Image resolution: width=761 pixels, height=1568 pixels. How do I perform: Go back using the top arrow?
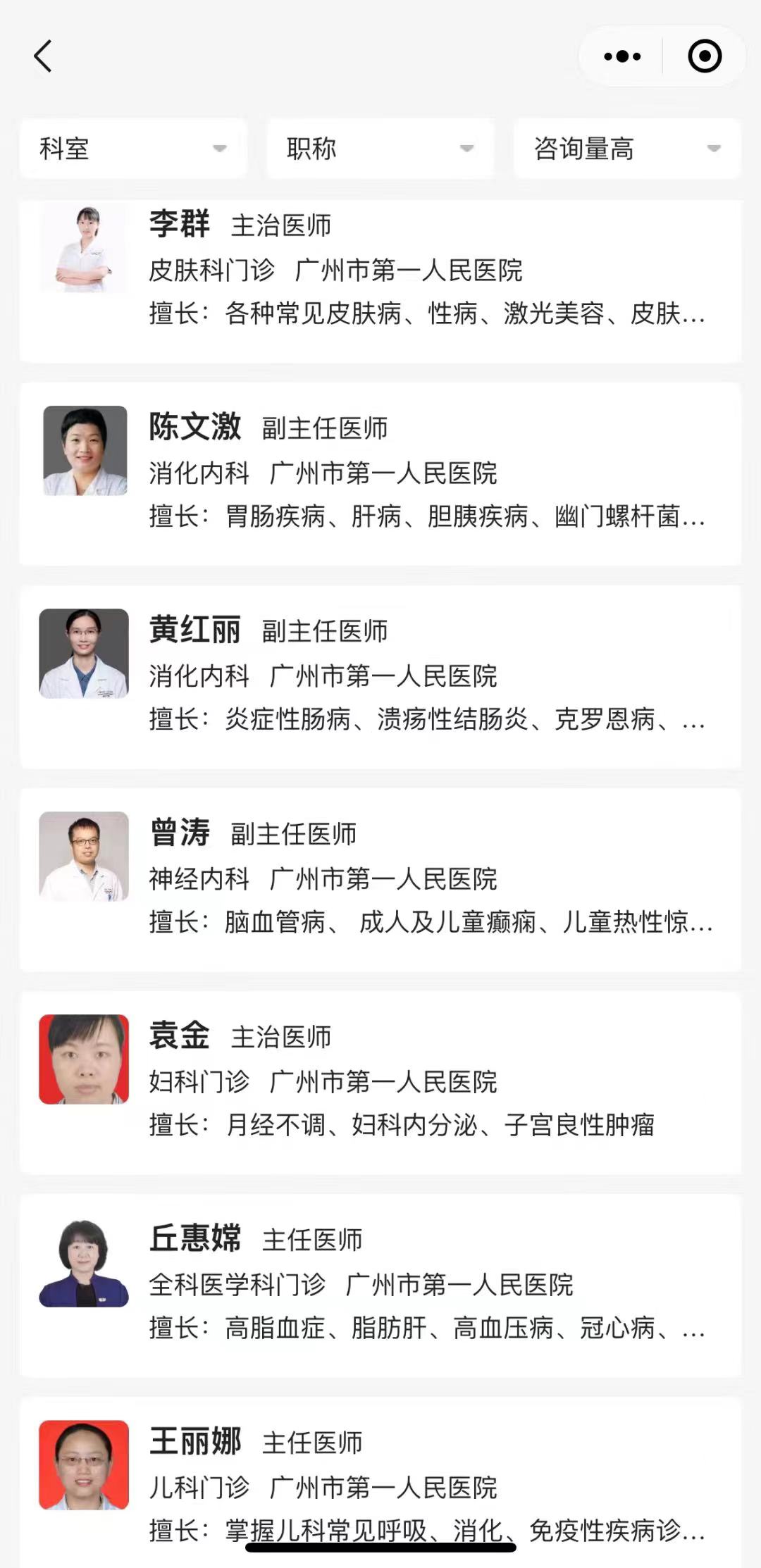pyautogui.click(x=43, y=56)
